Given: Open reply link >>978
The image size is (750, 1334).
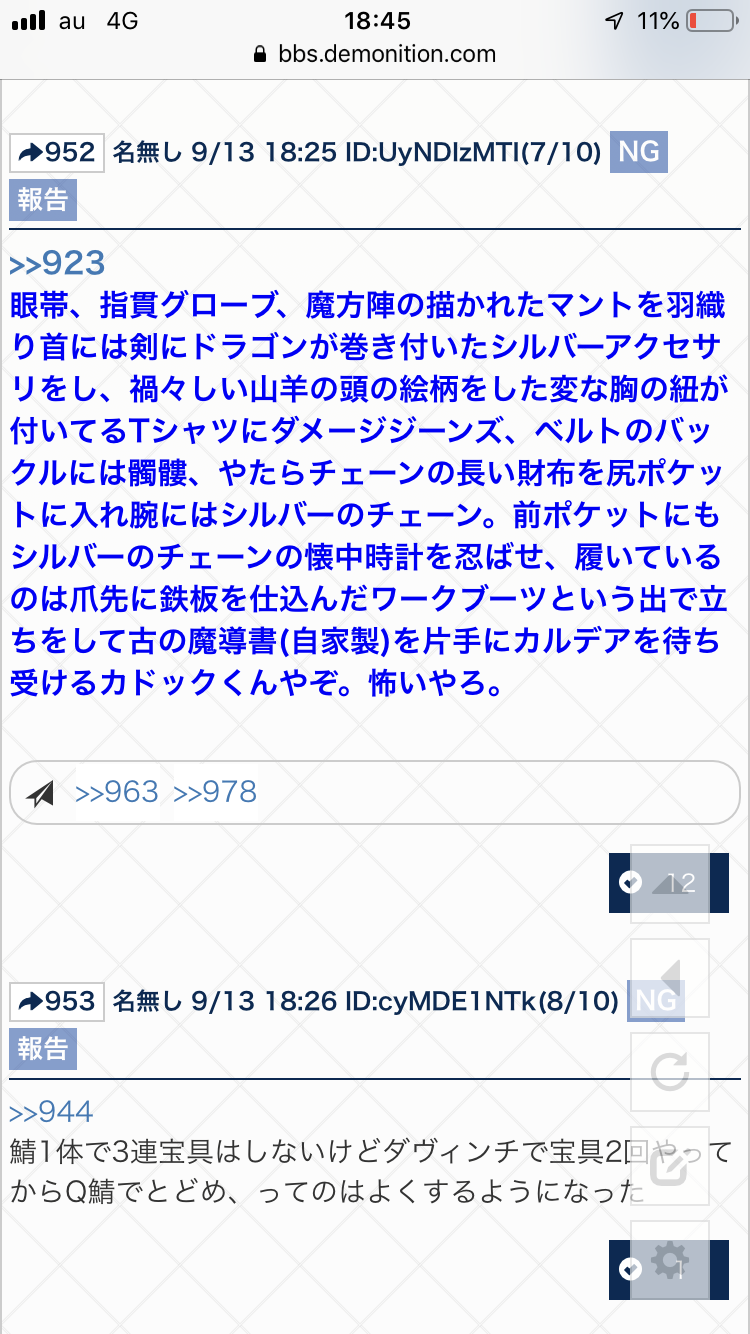Looking at the screenshot, I should point(215,792).
